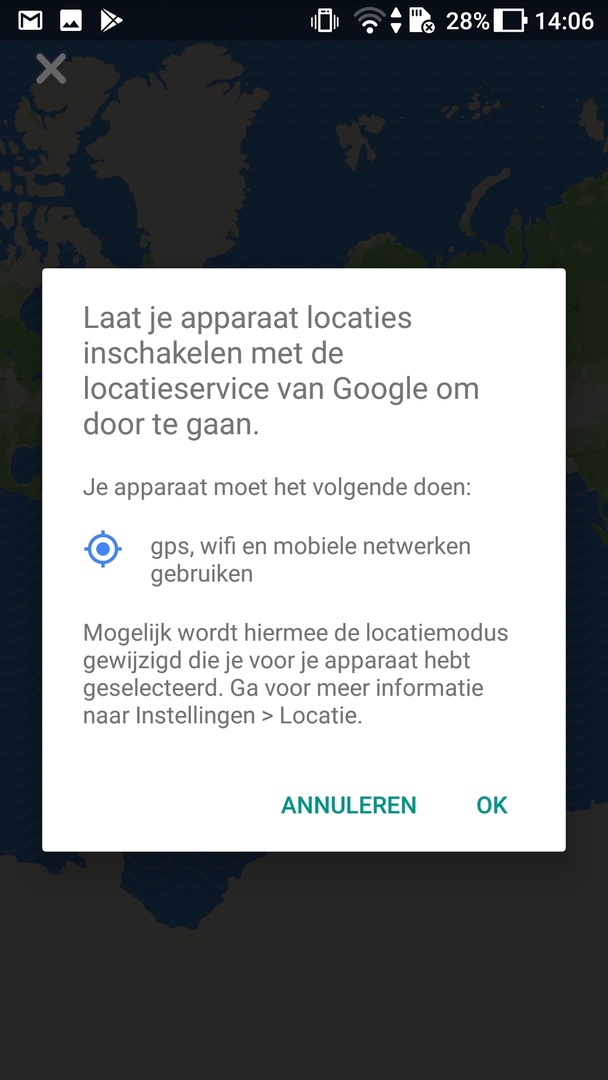Close the map screen with the X icon
Image resolution: width=608 pixels, height=1080 pixels.
[51, 69]
